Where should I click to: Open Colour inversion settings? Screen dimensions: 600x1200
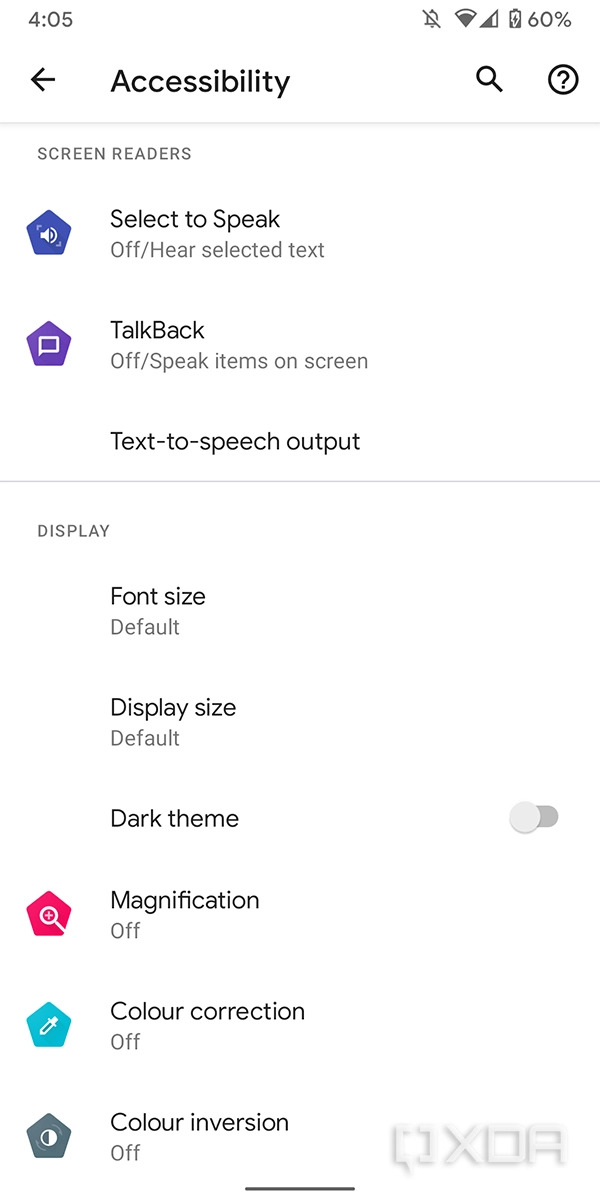pyautogui.click(x=300, y=1136)
